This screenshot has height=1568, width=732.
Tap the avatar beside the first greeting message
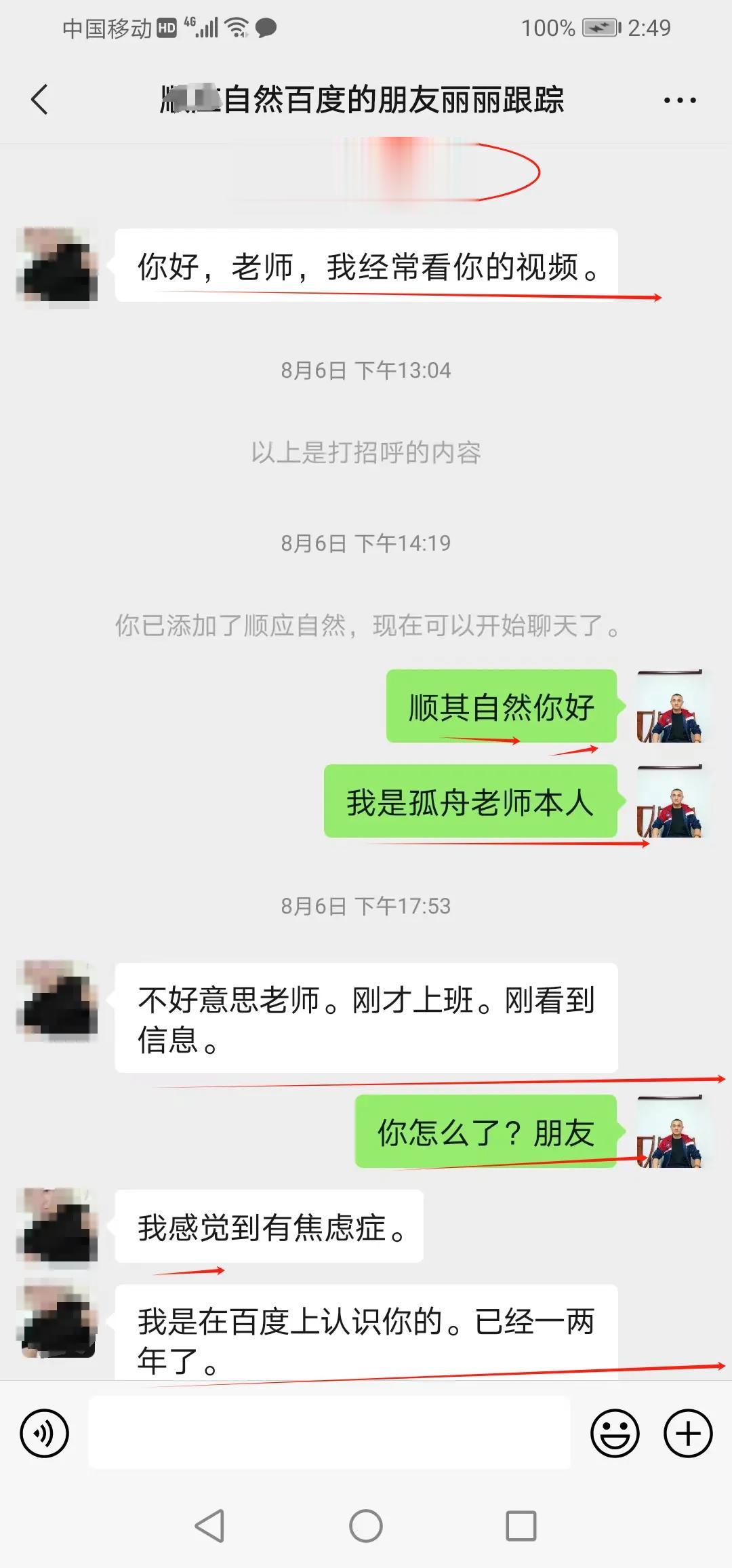58,264
